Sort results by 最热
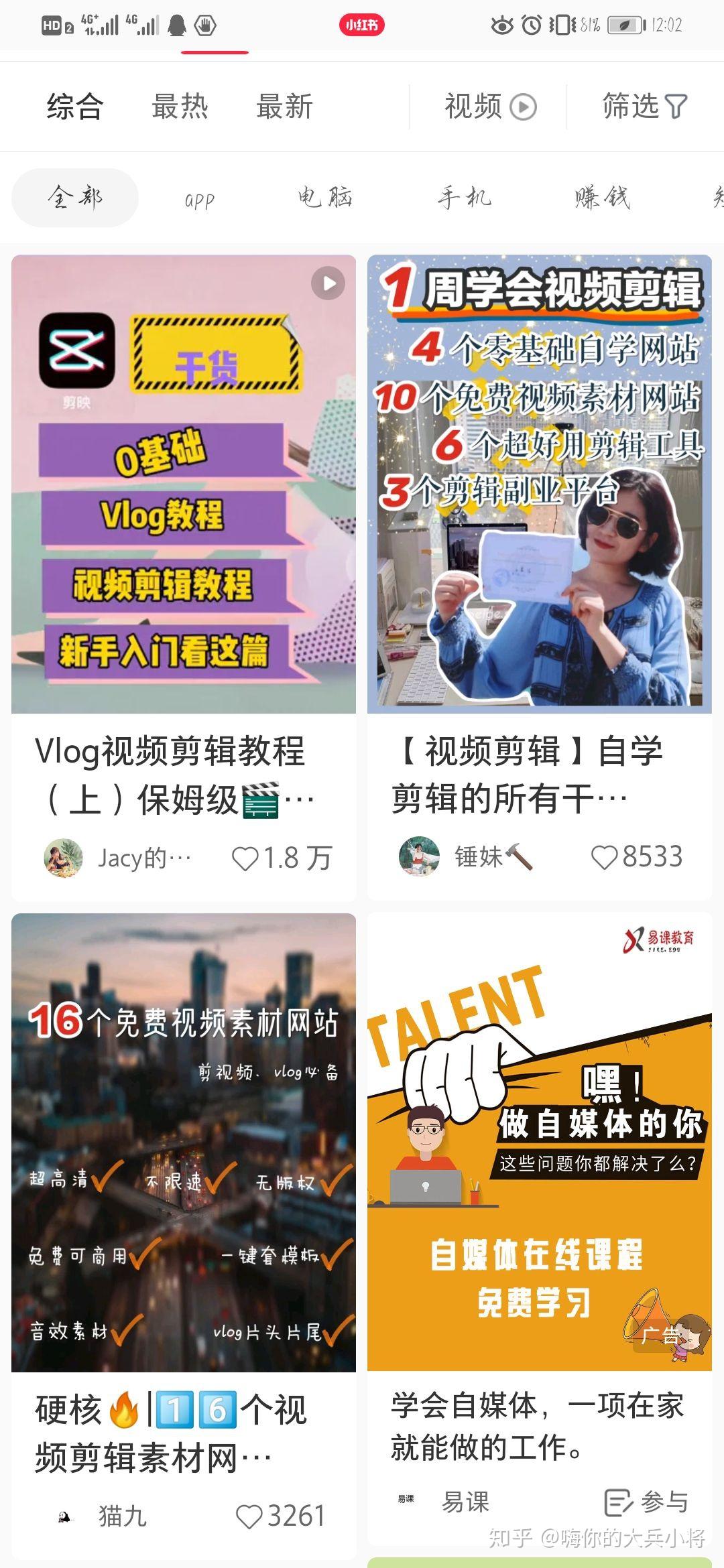Image resolution: width=724 pixels, height=1568 pixels. 180,107
